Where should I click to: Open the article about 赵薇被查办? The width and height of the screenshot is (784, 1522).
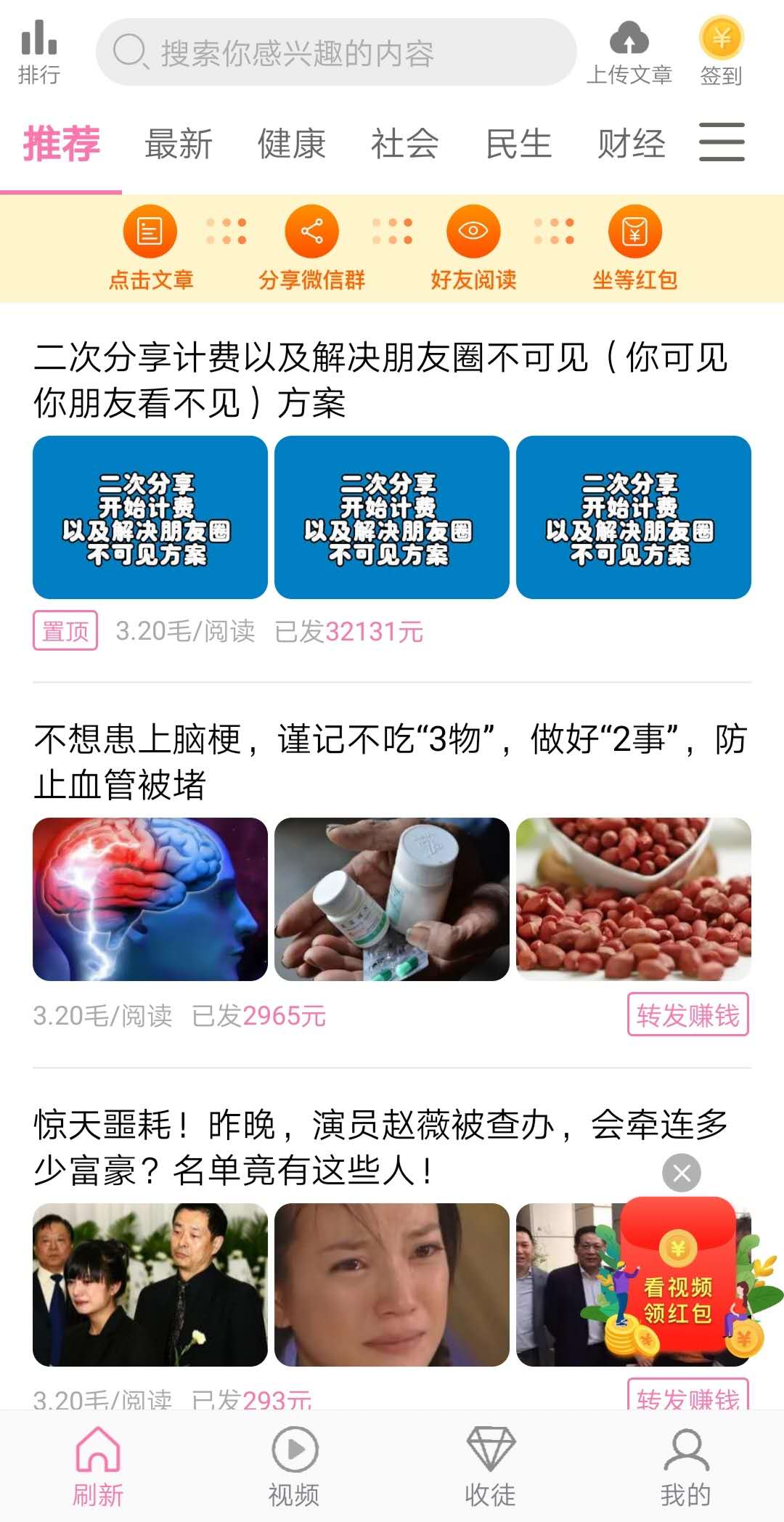click(x=381, y=1147)
